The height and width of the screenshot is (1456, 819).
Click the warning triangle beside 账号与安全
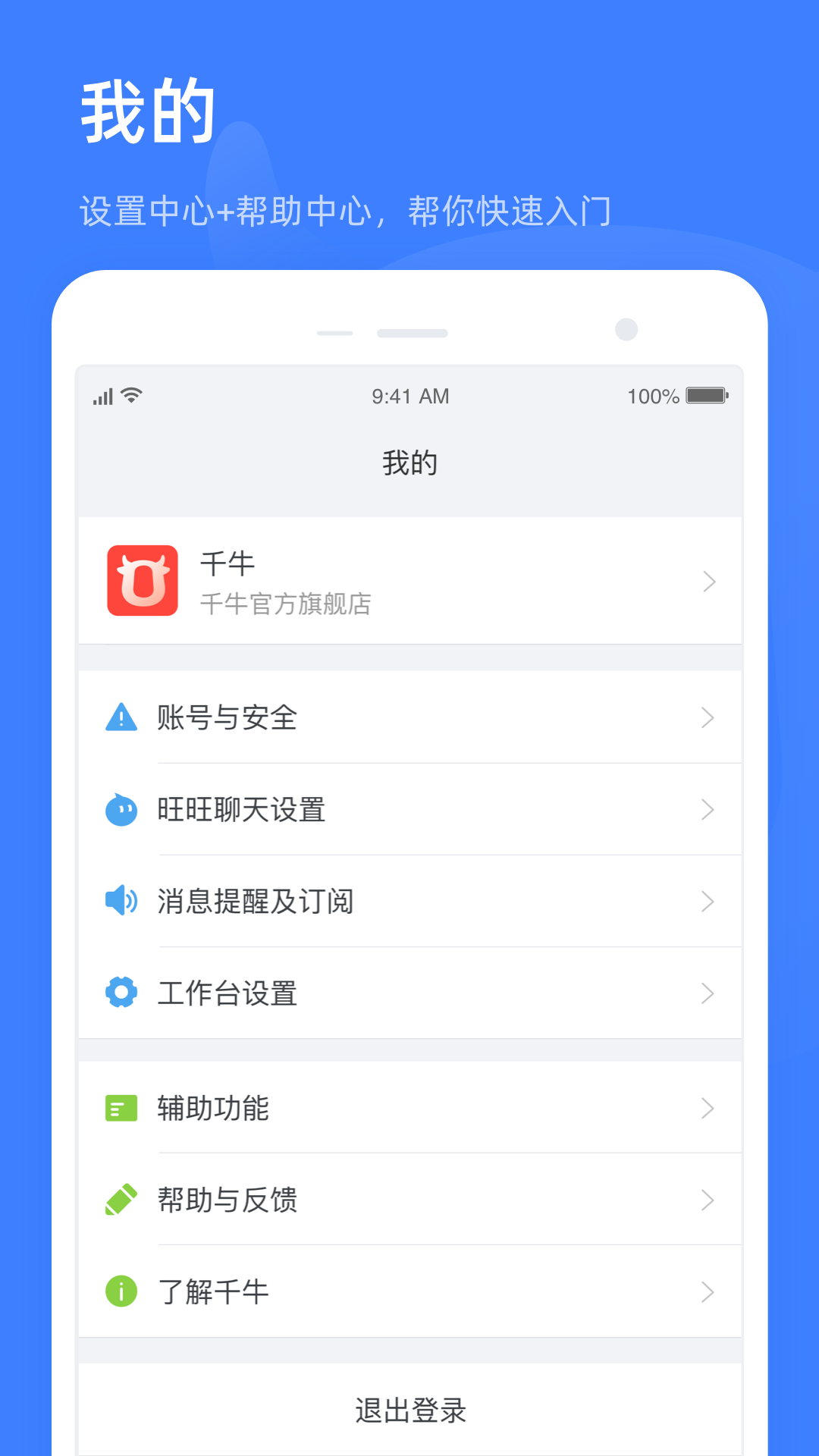click(x=120, y=717)
